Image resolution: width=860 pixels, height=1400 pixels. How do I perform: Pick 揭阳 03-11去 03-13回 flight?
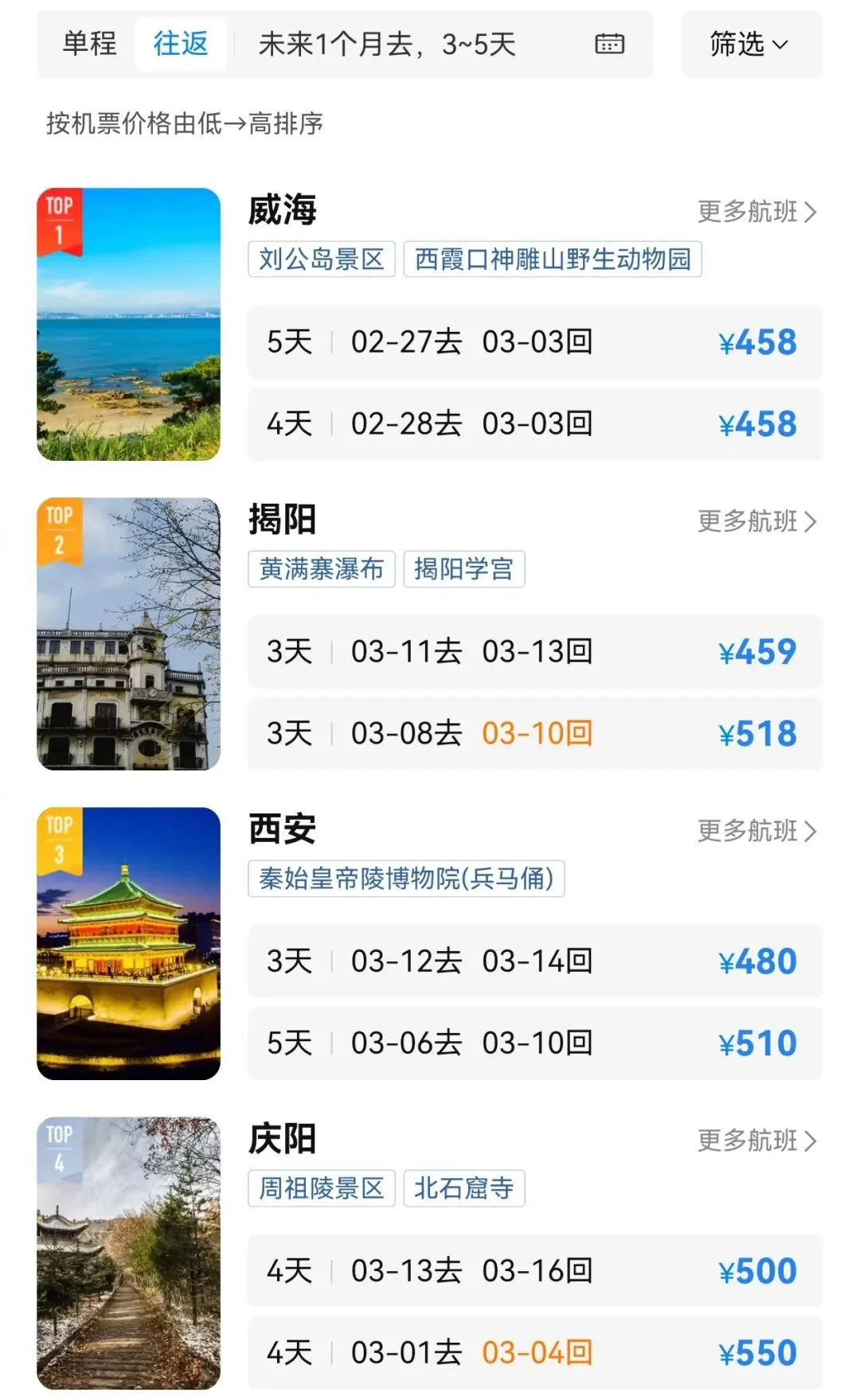[x=534, y=652]
